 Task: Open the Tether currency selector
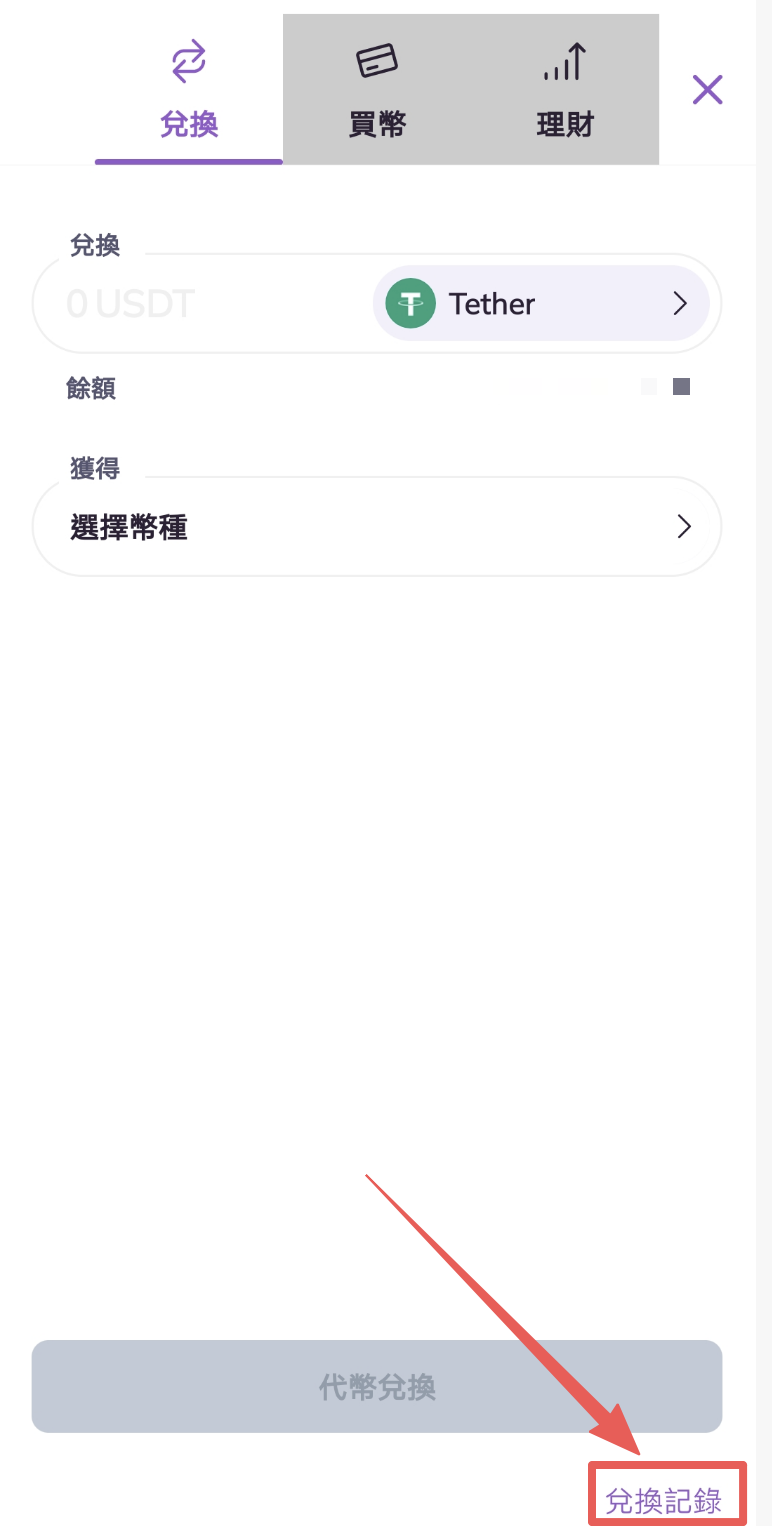click(541, 304)
